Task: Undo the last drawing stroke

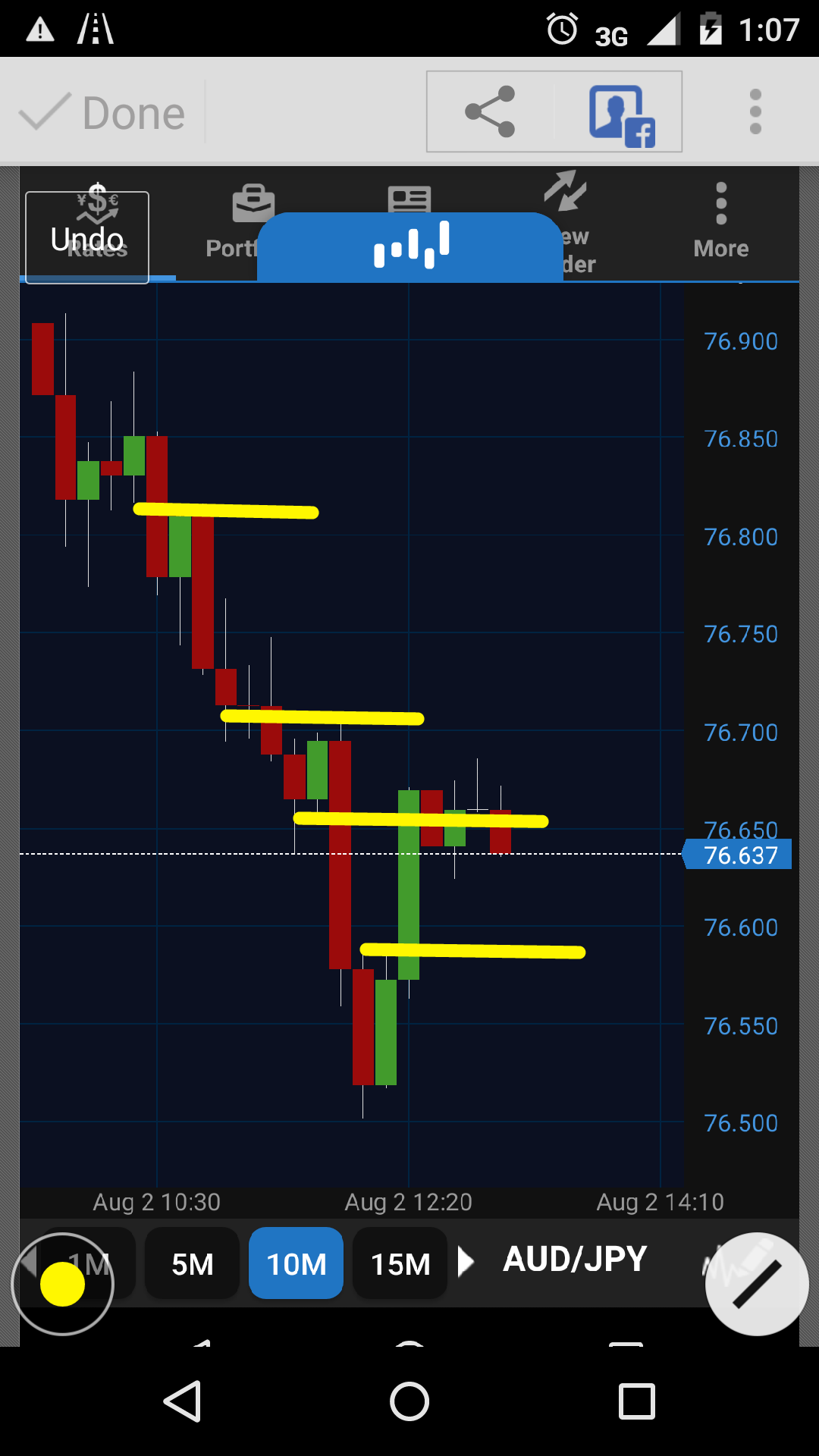Action: (x=87, y=238)
